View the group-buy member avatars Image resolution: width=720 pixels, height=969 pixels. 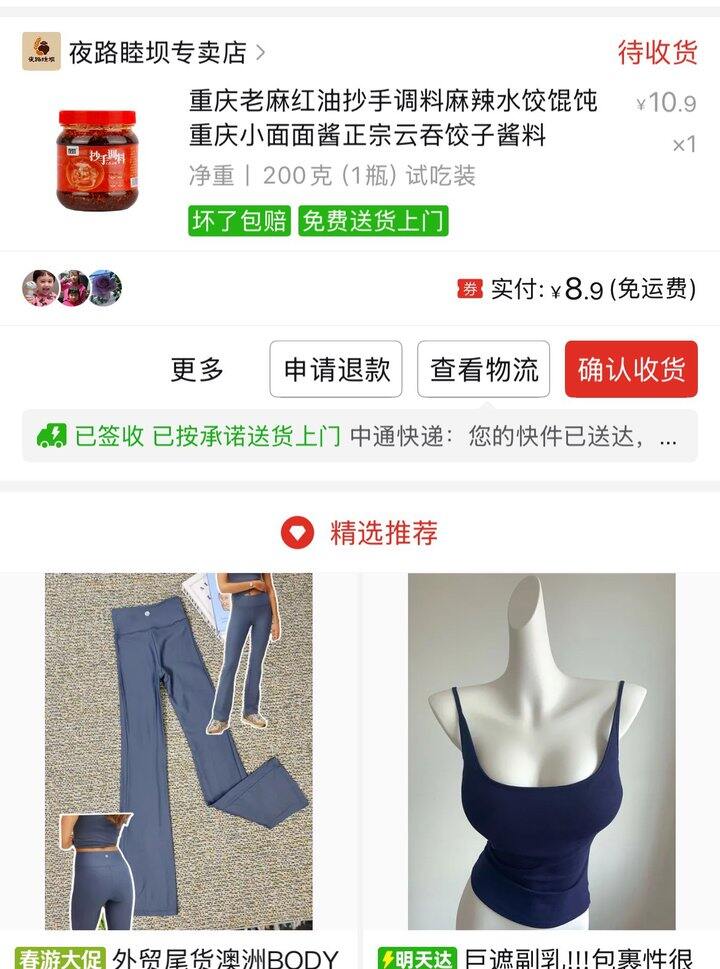72,289
